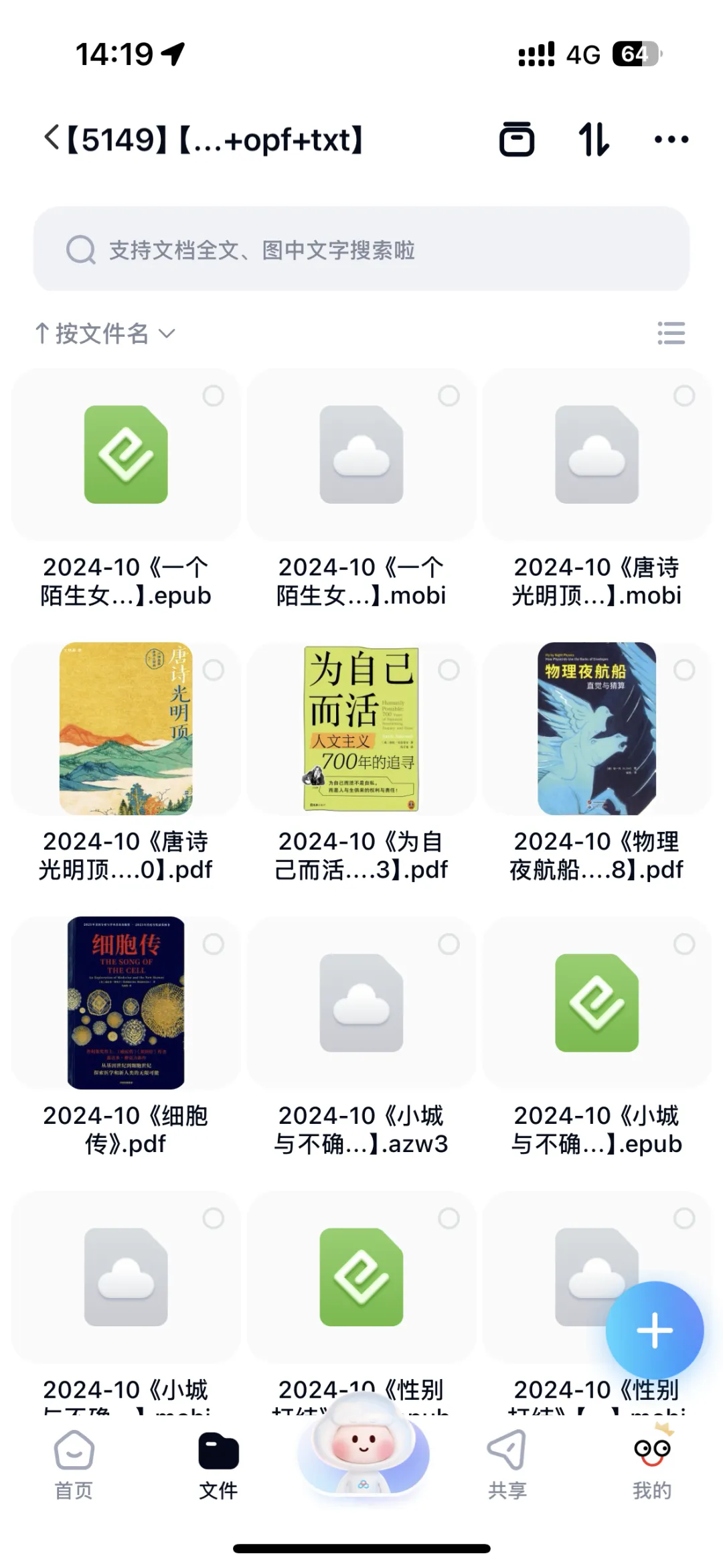Tap the search field for documents
This screenshot has width=723, height=1568.
(361, 250)
